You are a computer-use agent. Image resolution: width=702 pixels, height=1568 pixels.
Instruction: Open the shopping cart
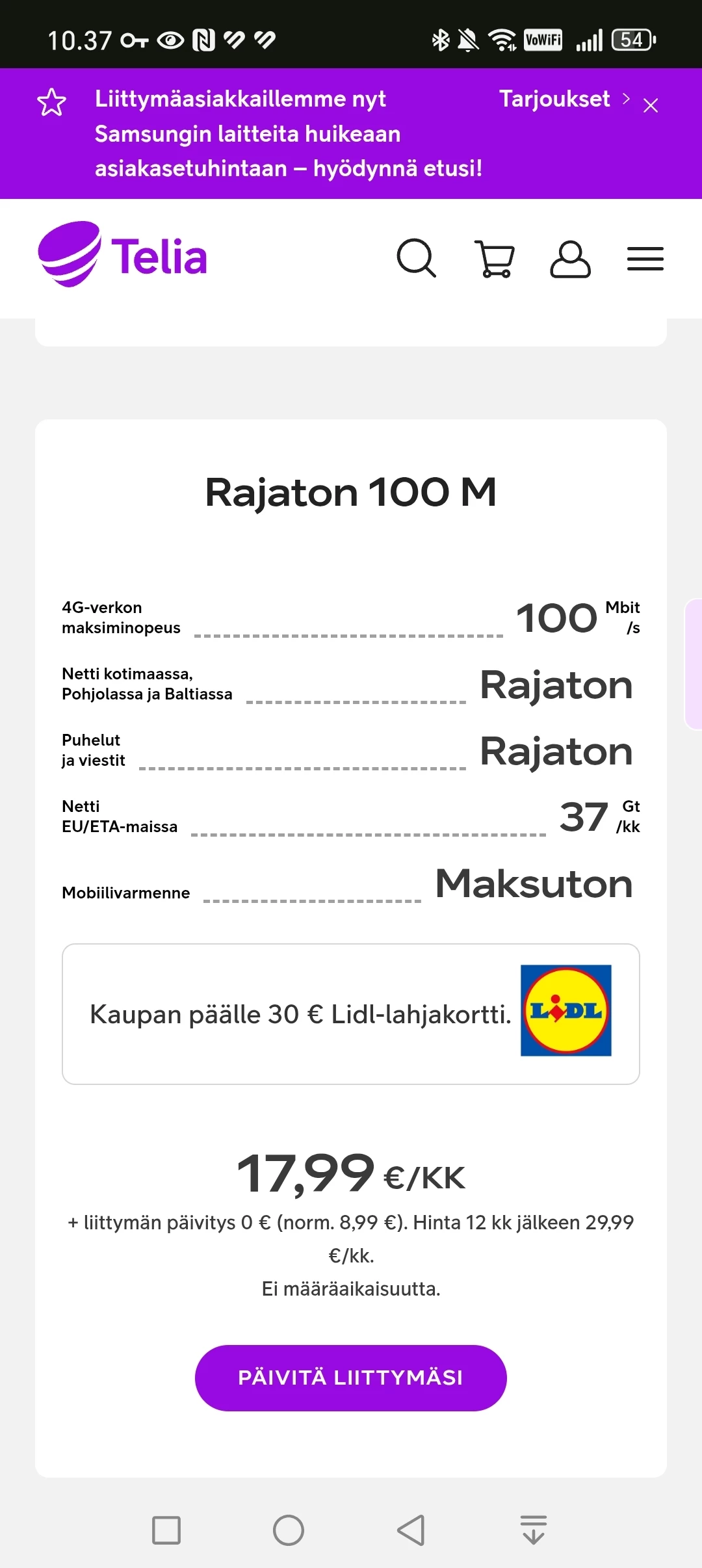[x=495, y=259]
